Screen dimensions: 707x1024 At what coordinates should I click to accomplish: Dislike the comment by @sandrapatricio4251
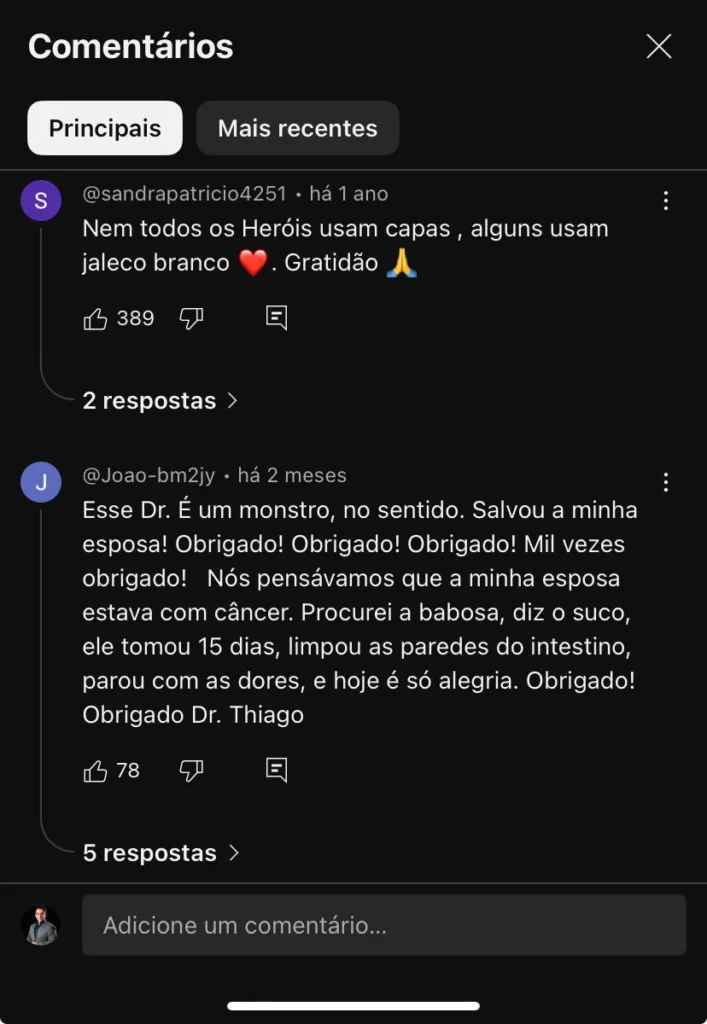[191, 319]
